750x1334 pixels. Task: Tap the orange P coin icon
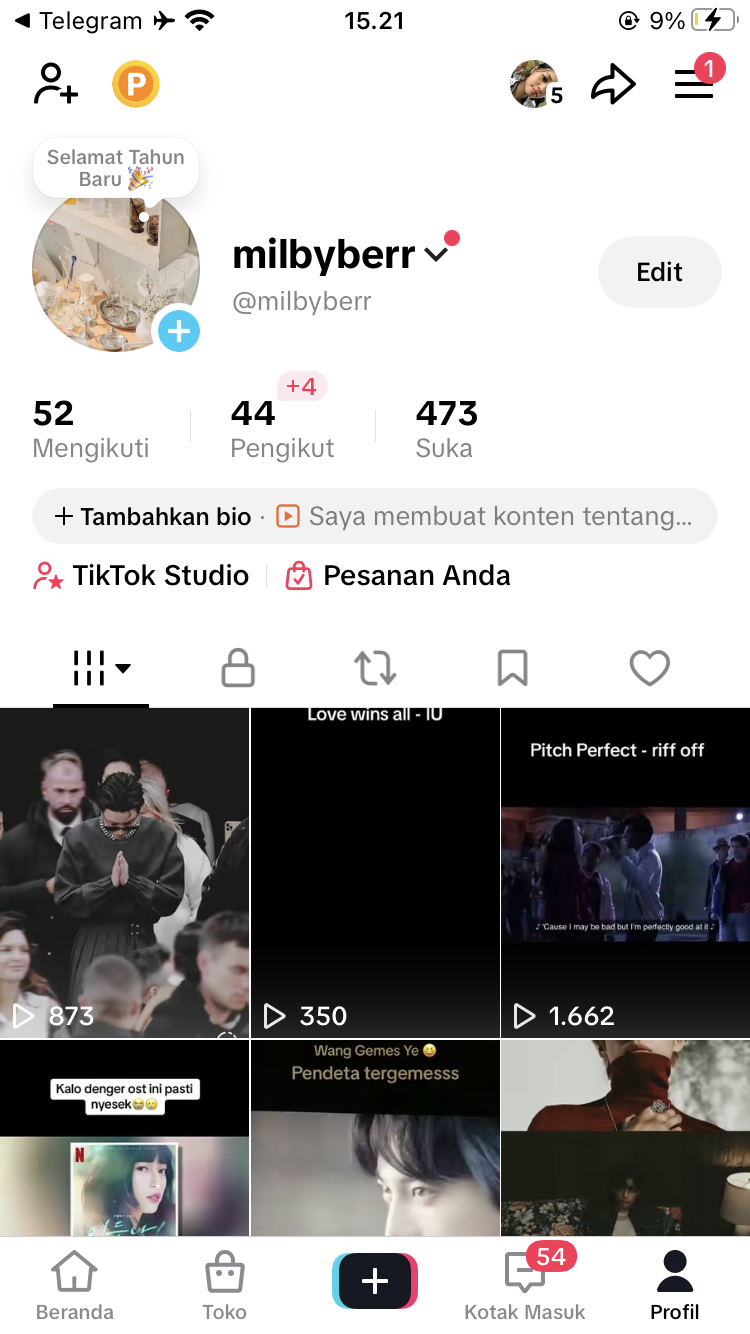pos(136,84)
